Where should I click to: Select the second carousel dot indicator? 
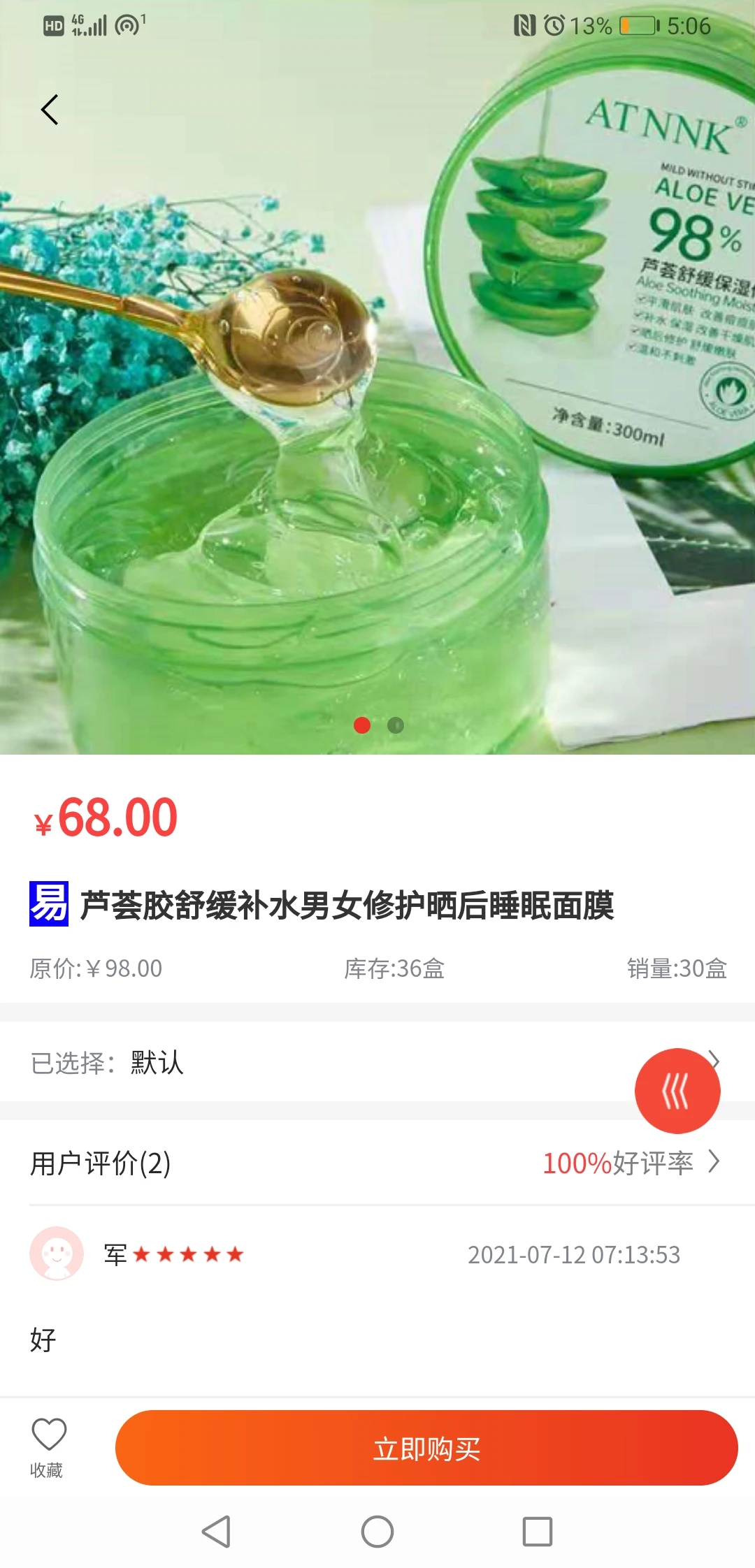pos(396,727)
